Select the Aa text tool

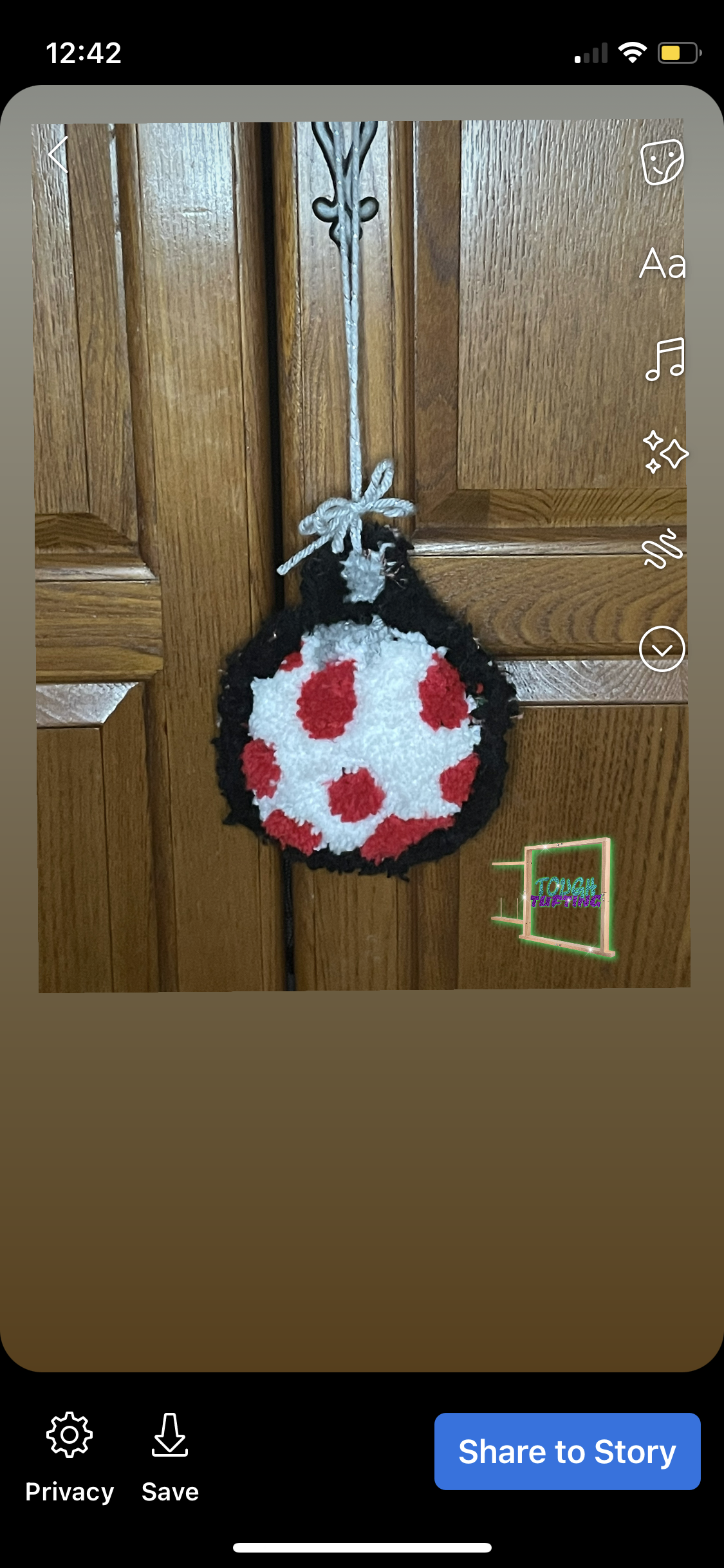664,264
